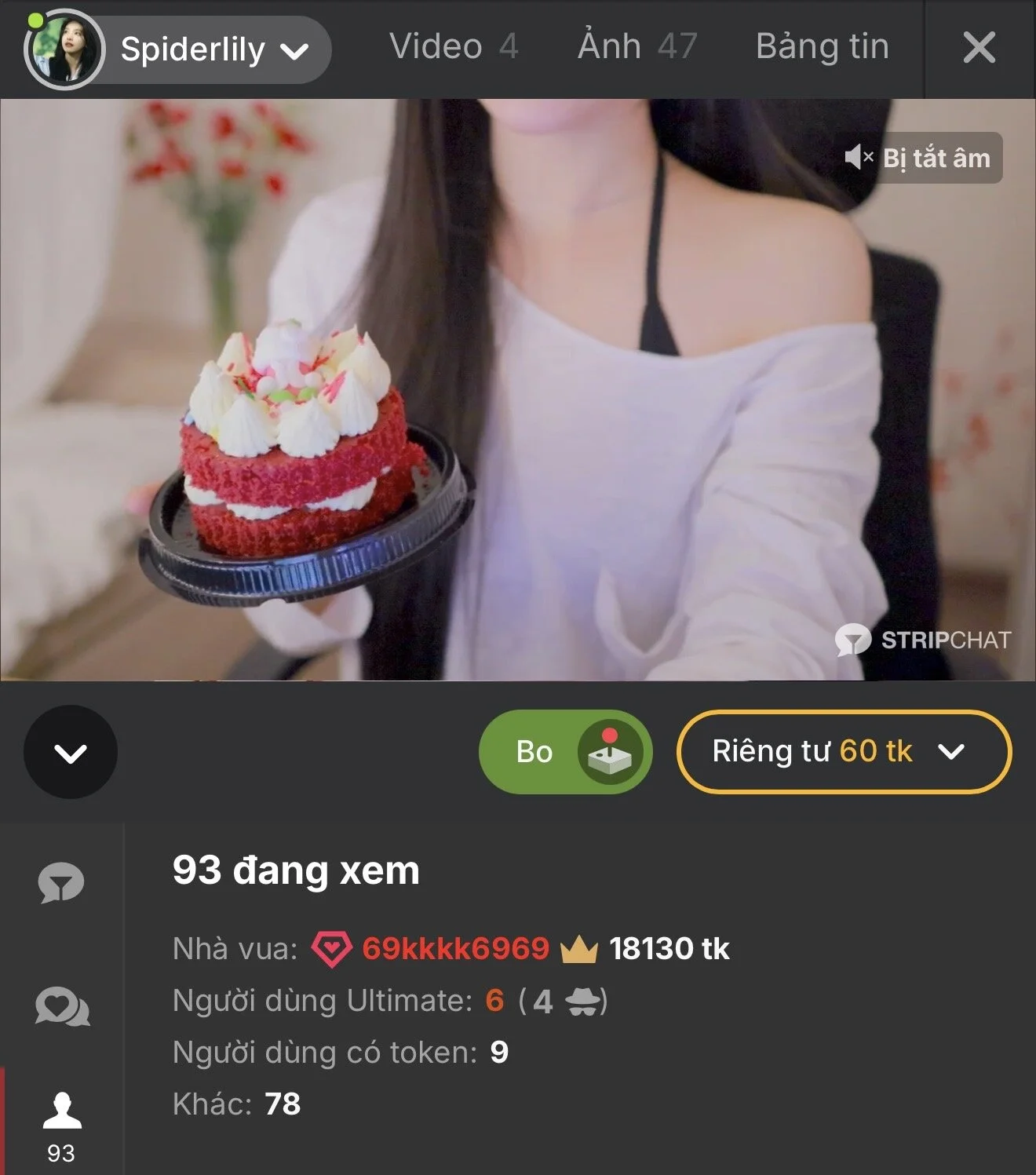Open the Riêng tư 60 tk dropdown
1036x1175 pixels.
click(x=844, y=752)
